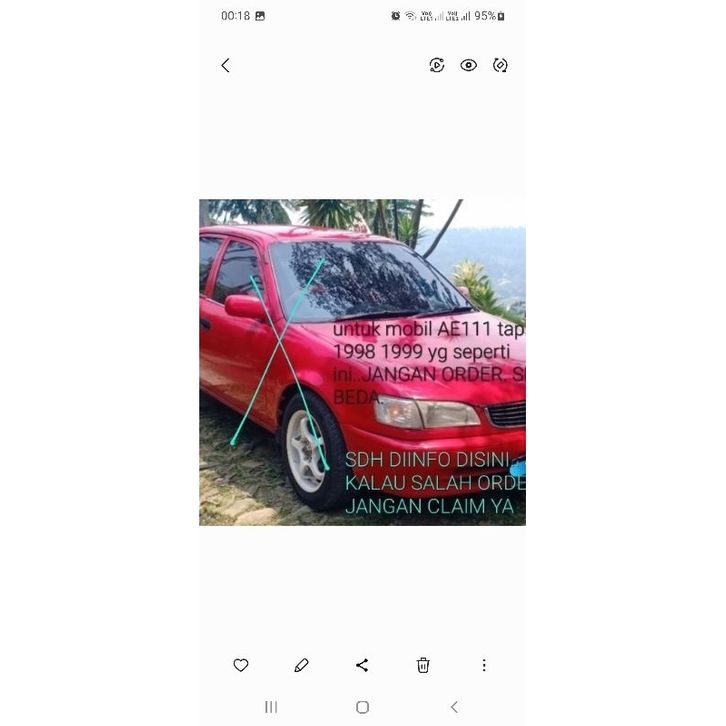Mark this photo as favorite
Viewport: 726px width, 726px height.
pos(241,665)
